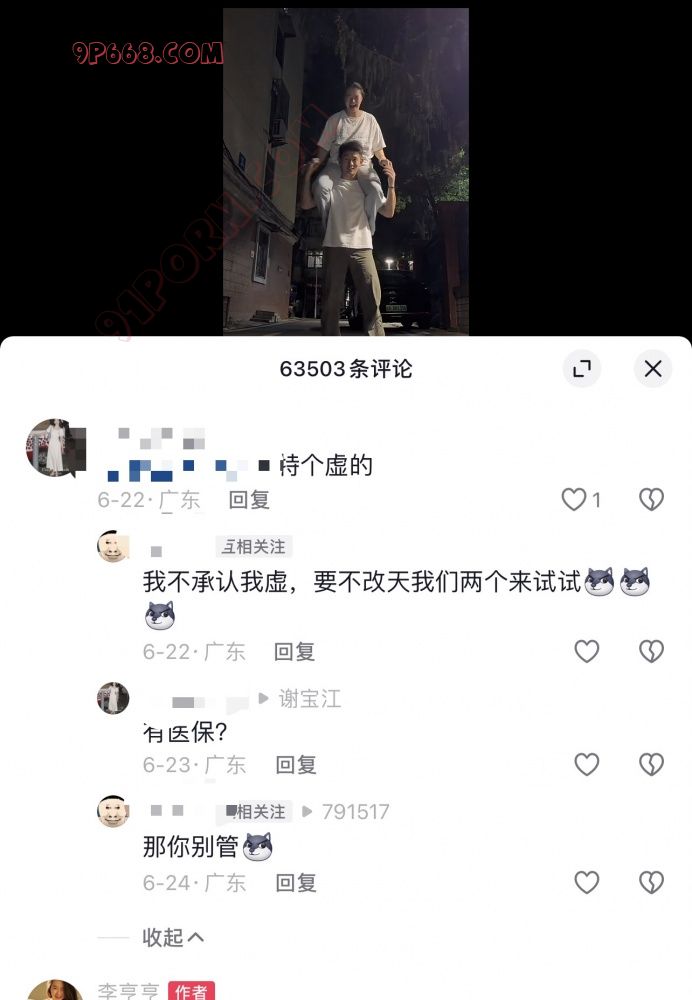This screenshot has height=1000, width=692.
Task: Collapse the replies with 收起
Action: (173, 937)
